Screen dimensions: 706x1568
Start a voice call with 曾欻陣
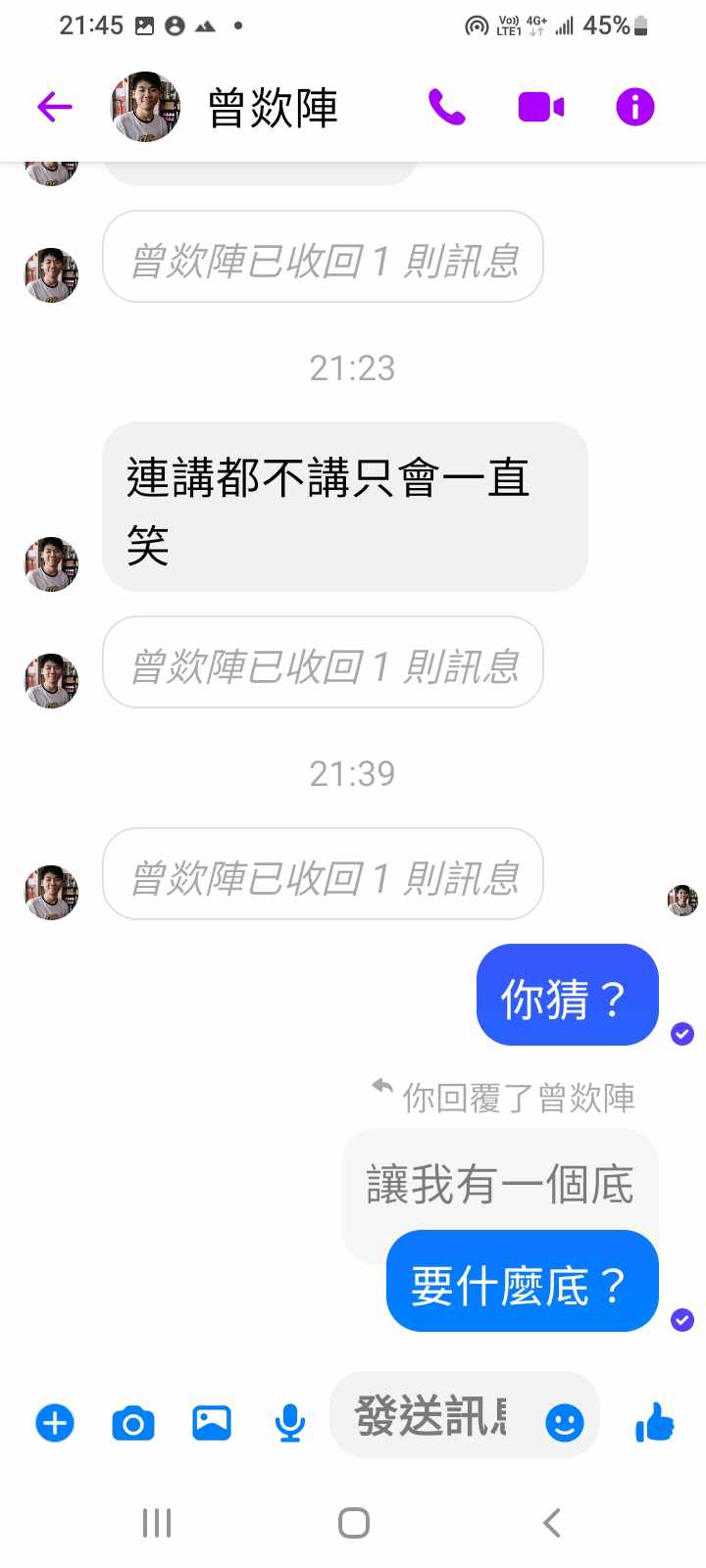[x=447, y=107]
